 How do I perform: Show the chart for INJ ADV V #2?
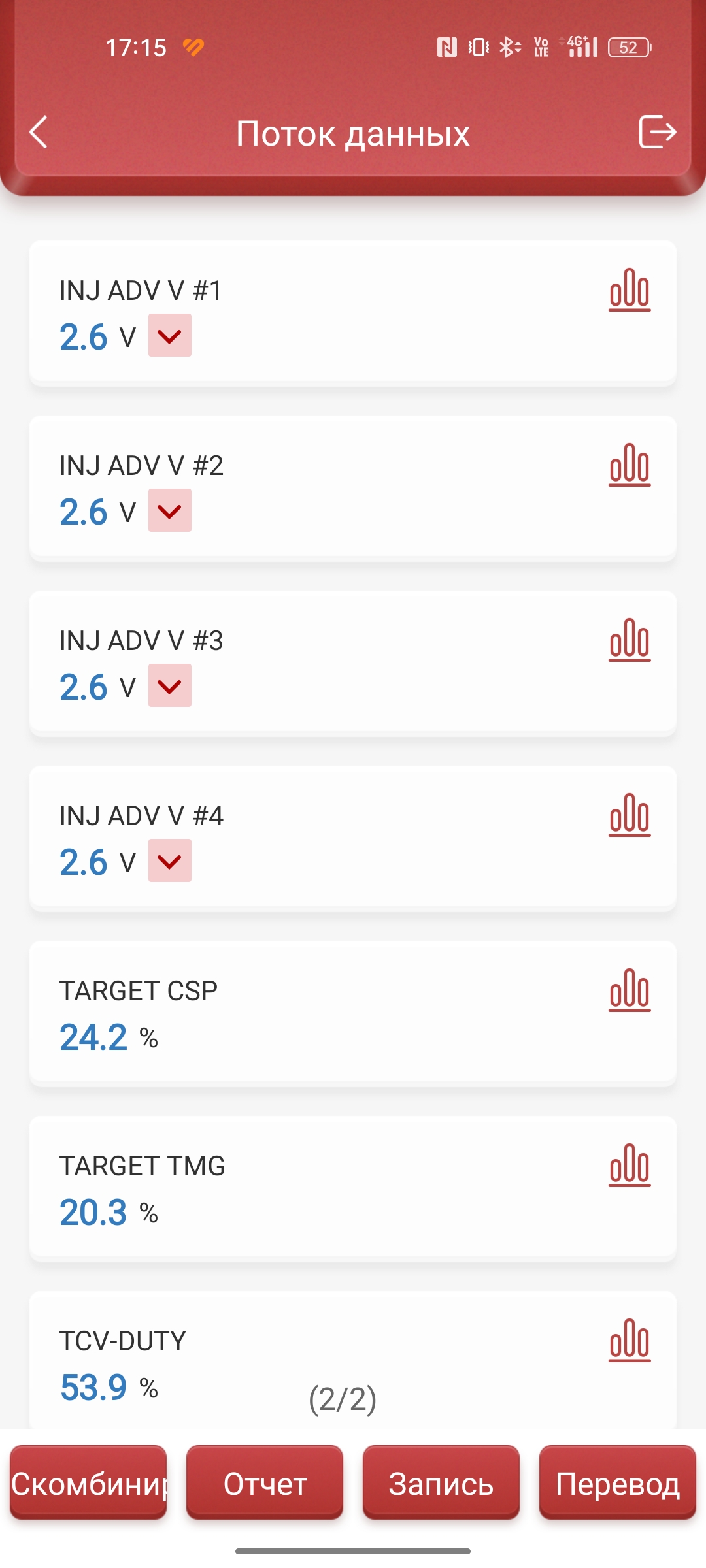(x=630, y=465)
